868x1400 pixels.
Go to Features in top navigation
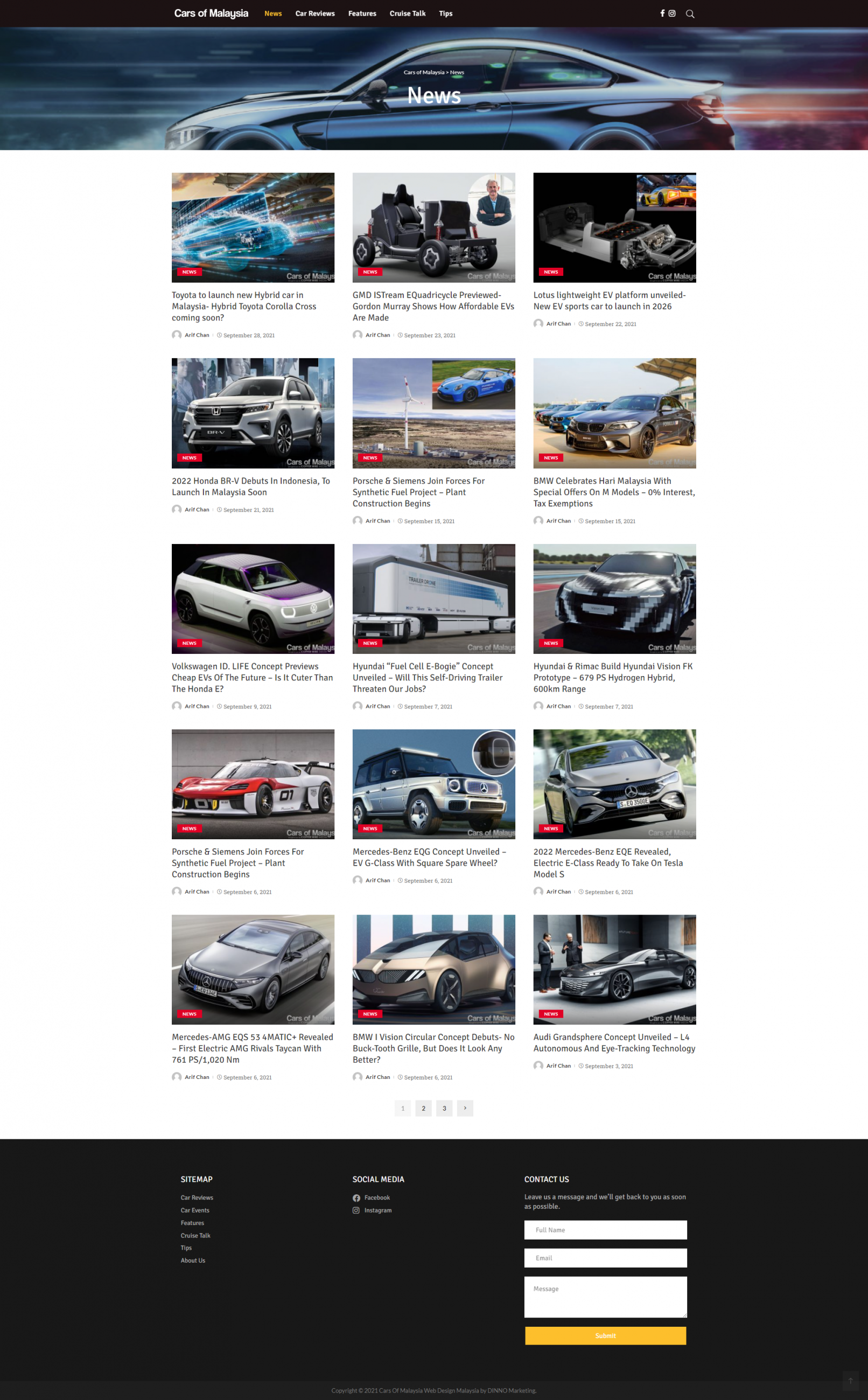pos(362,14)
